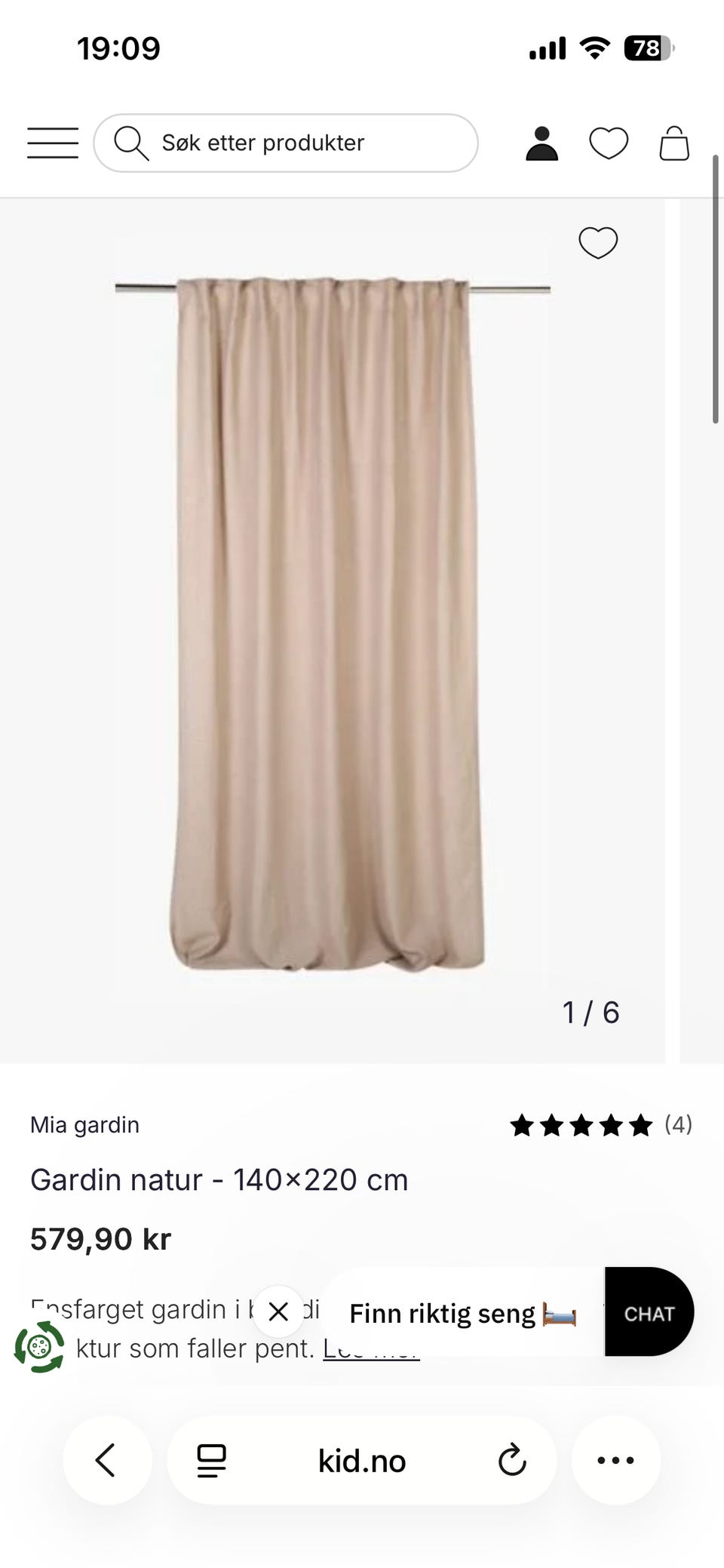Open the shopping bag
Image resolution: width=724 pixels, height=1568 pixels.
tap(673, 143)
